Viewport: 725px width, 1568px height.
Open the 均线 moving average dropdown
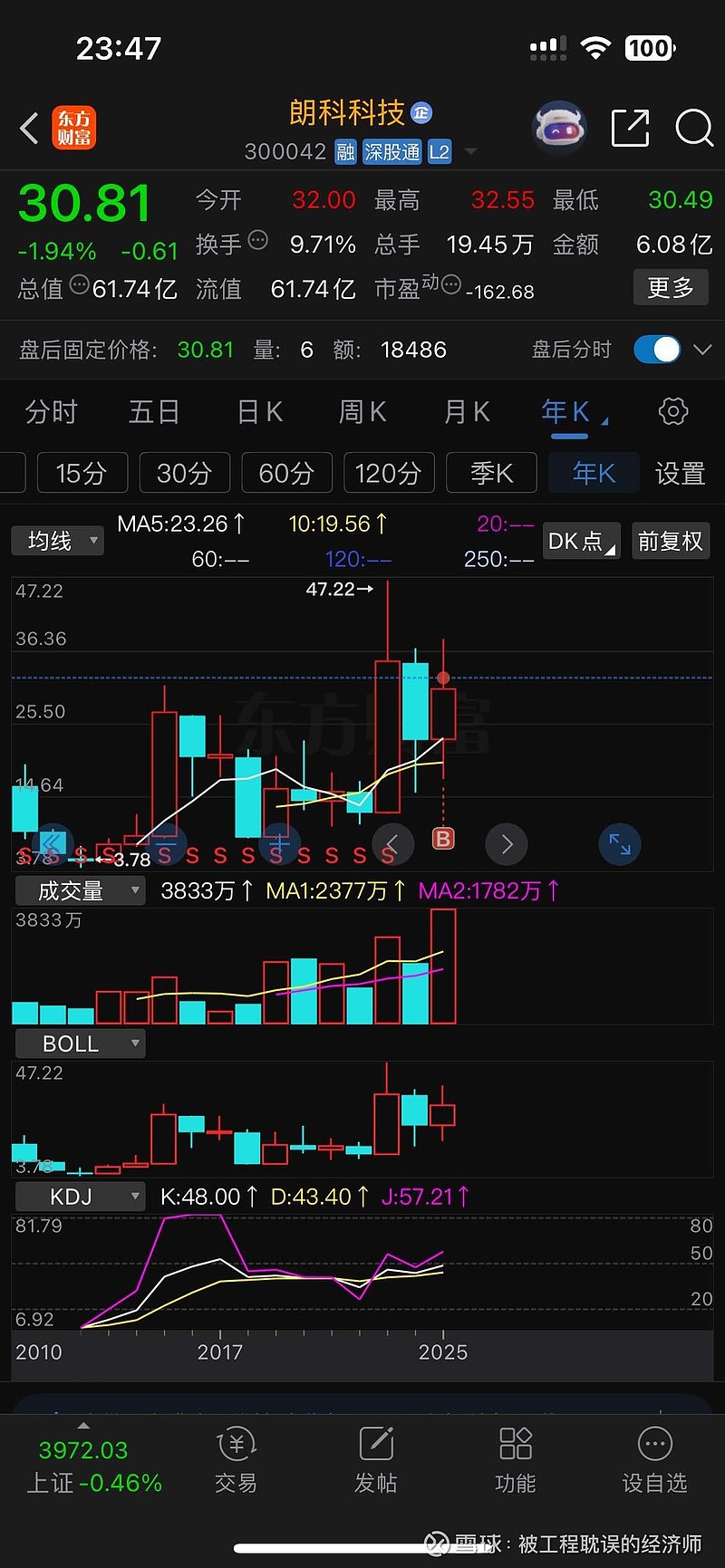(57, 540)
